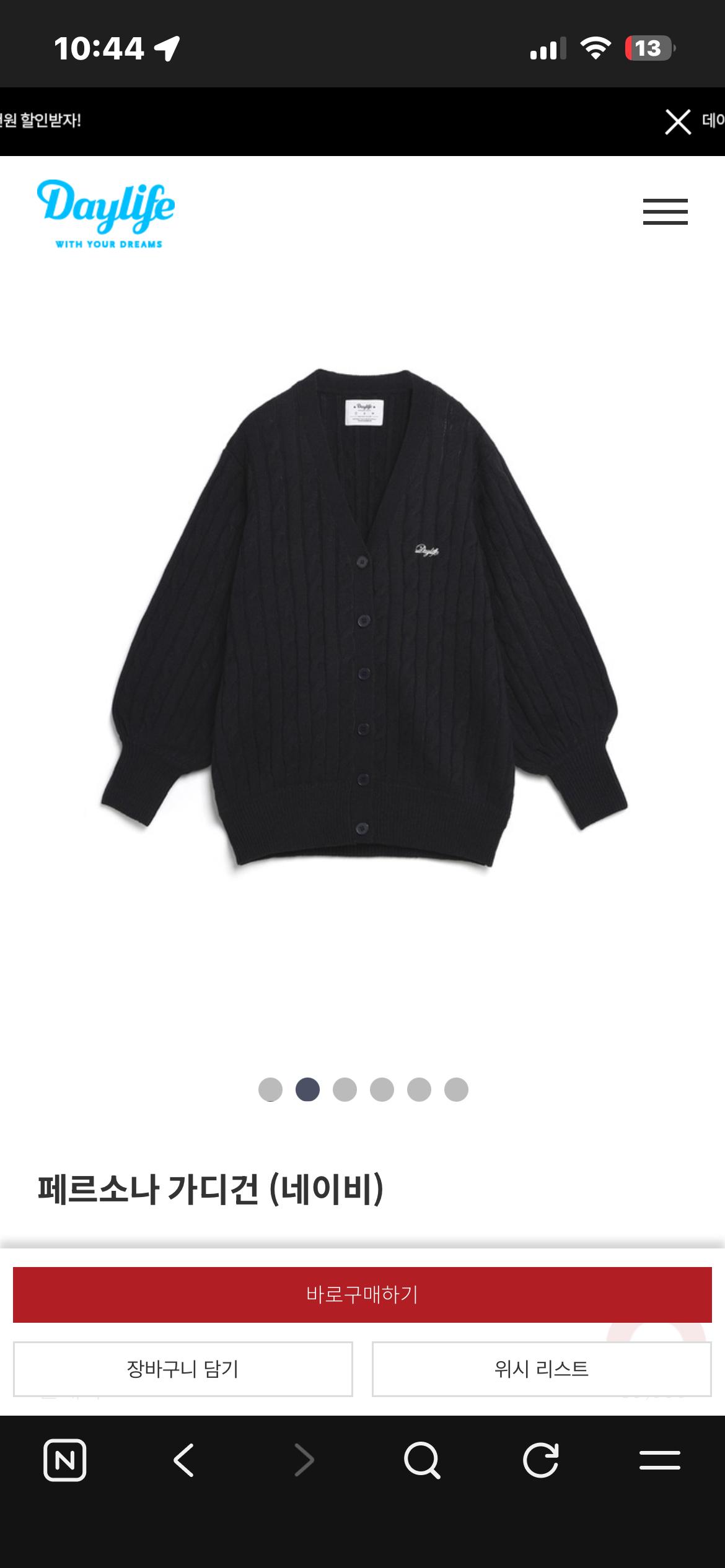Open the browser's bottom menu
The image size is (725, 1568).
coord(660,1460)
